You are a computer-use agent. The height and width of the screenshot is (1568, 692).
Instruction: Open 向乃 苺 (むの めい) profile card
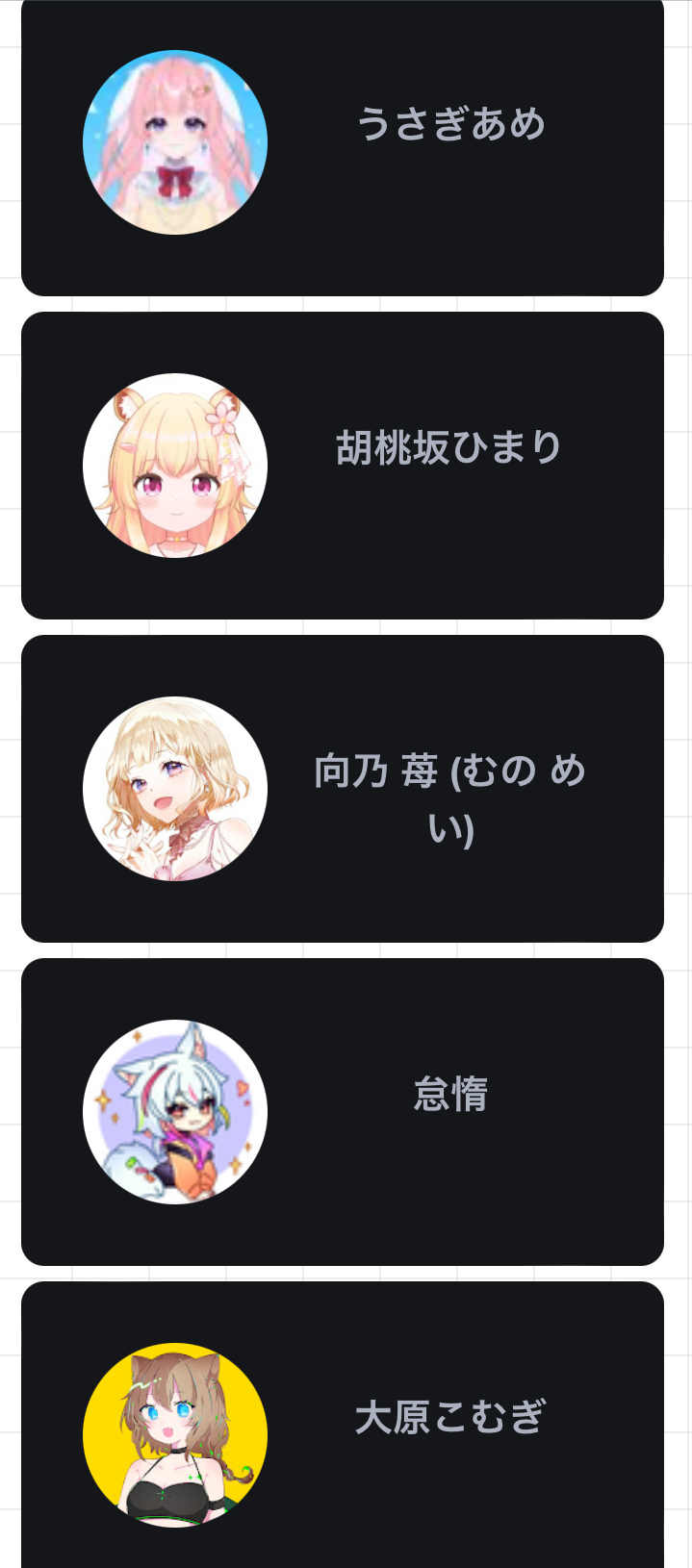click(343, 789)
